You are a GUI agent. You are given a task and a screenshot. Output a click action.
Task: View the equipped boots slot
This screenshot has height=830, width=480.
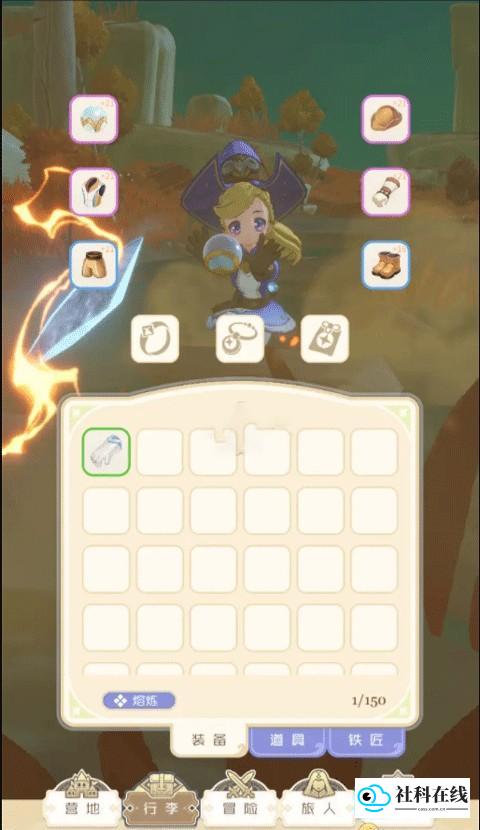tap(385, 265)
